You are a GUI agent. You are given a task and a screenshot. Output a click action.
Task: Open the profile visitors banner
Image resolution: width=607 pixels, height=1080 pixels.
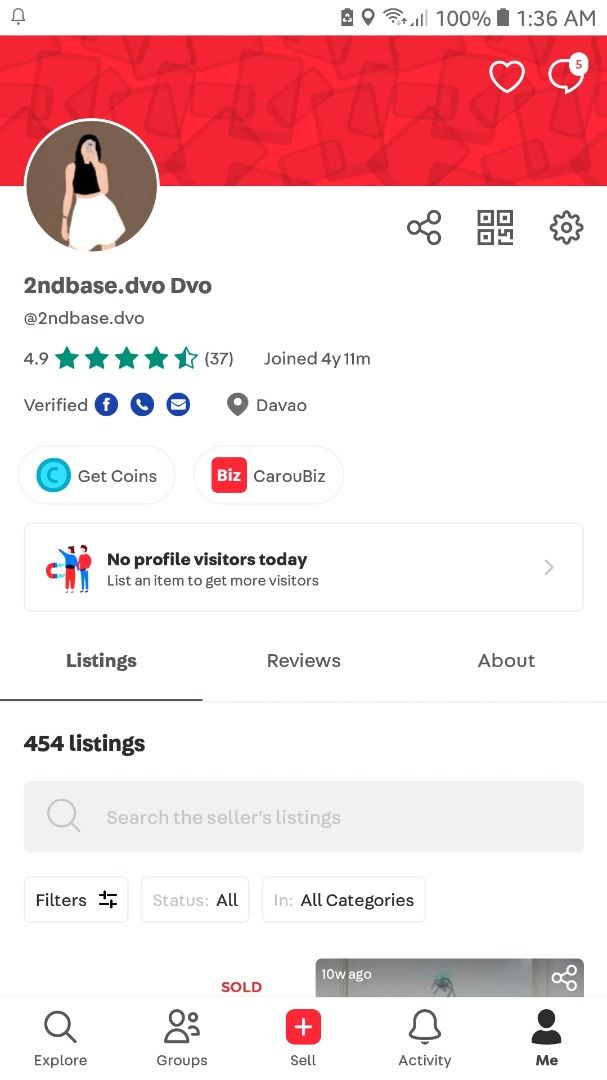tap(303, 567)
